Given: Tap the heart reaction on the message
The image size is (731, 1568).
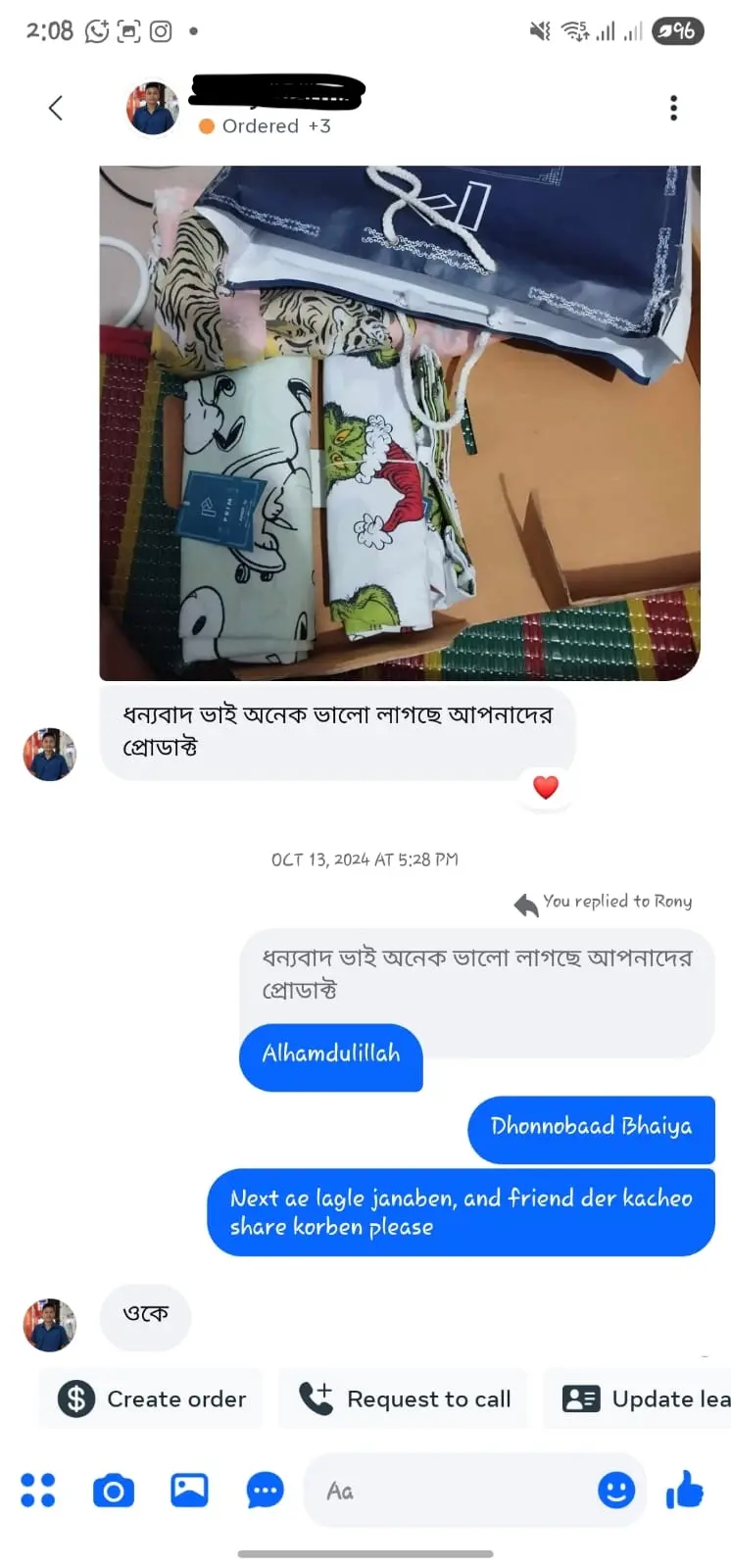Looking at the screenshot, I should click(x=546, y=787).
